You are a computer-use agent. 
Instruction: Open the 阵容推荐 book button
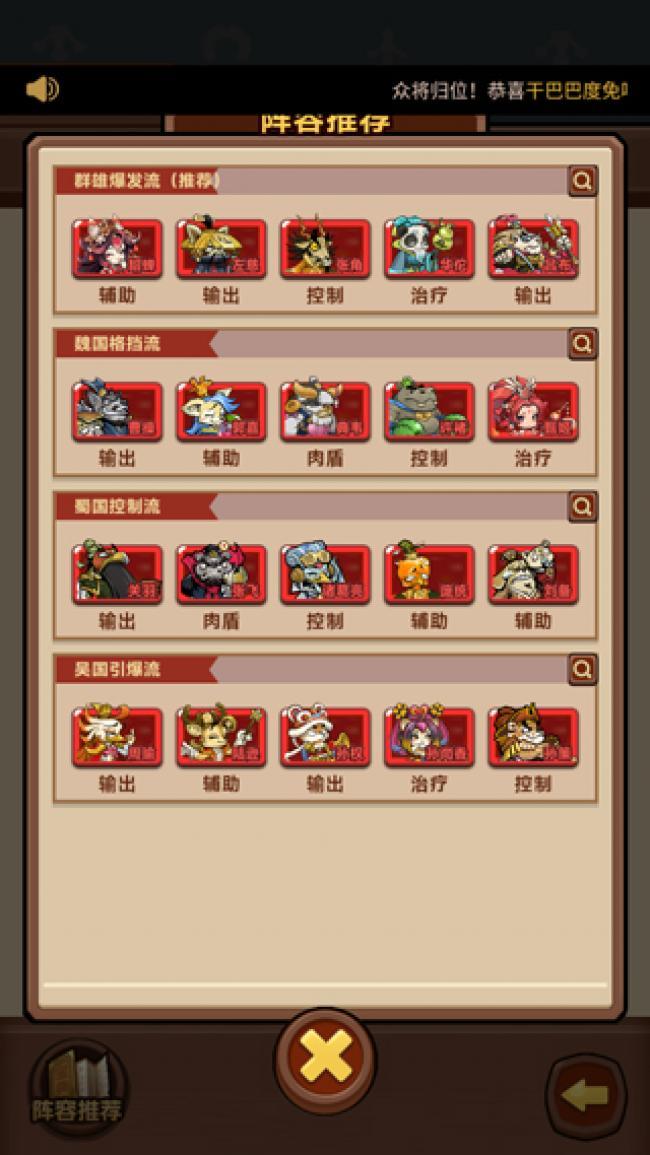tap(78, 1090)
